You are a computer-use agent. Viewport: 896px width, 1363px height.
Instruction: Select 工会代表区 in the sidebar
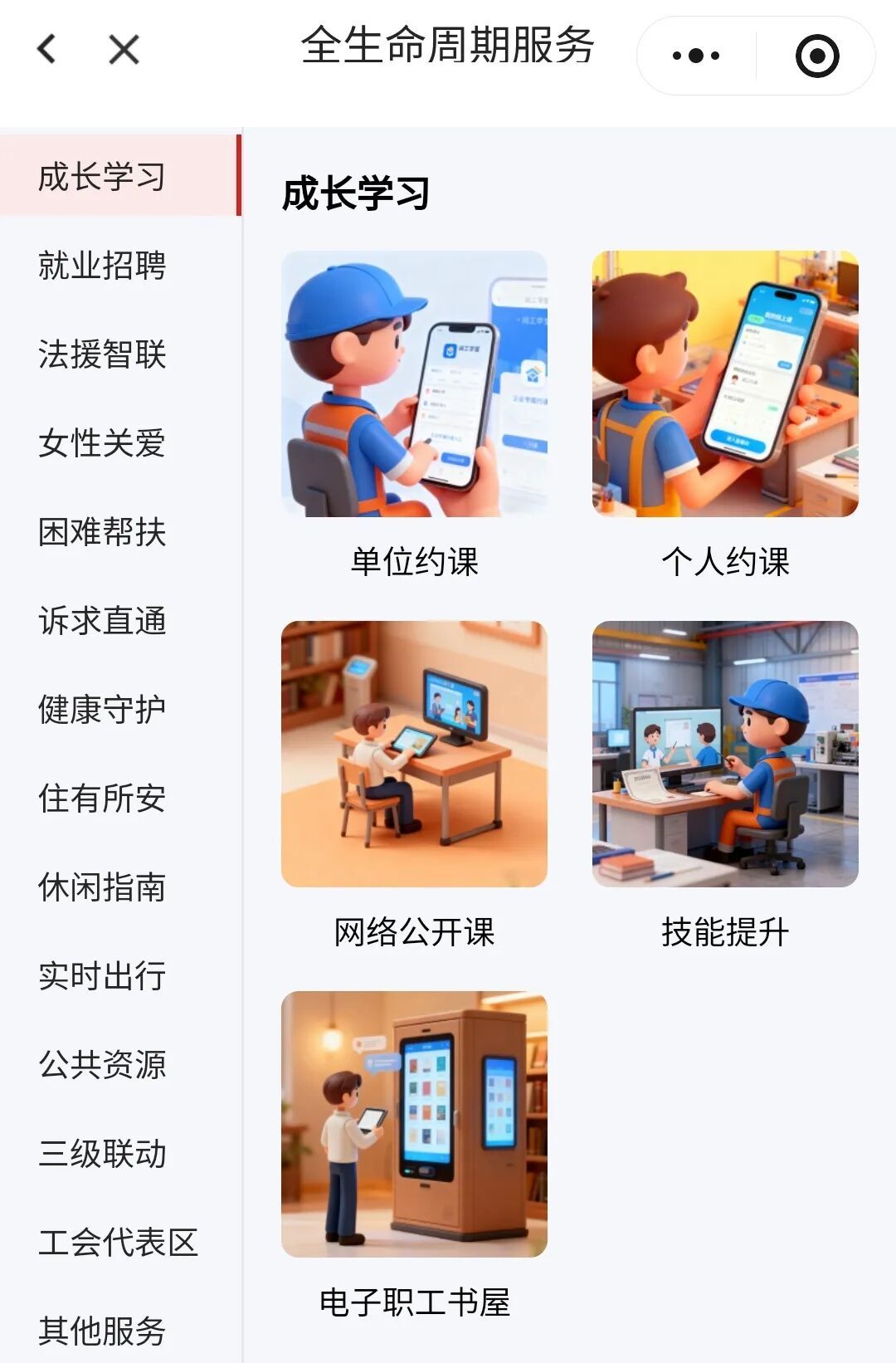click(118, 1243)
